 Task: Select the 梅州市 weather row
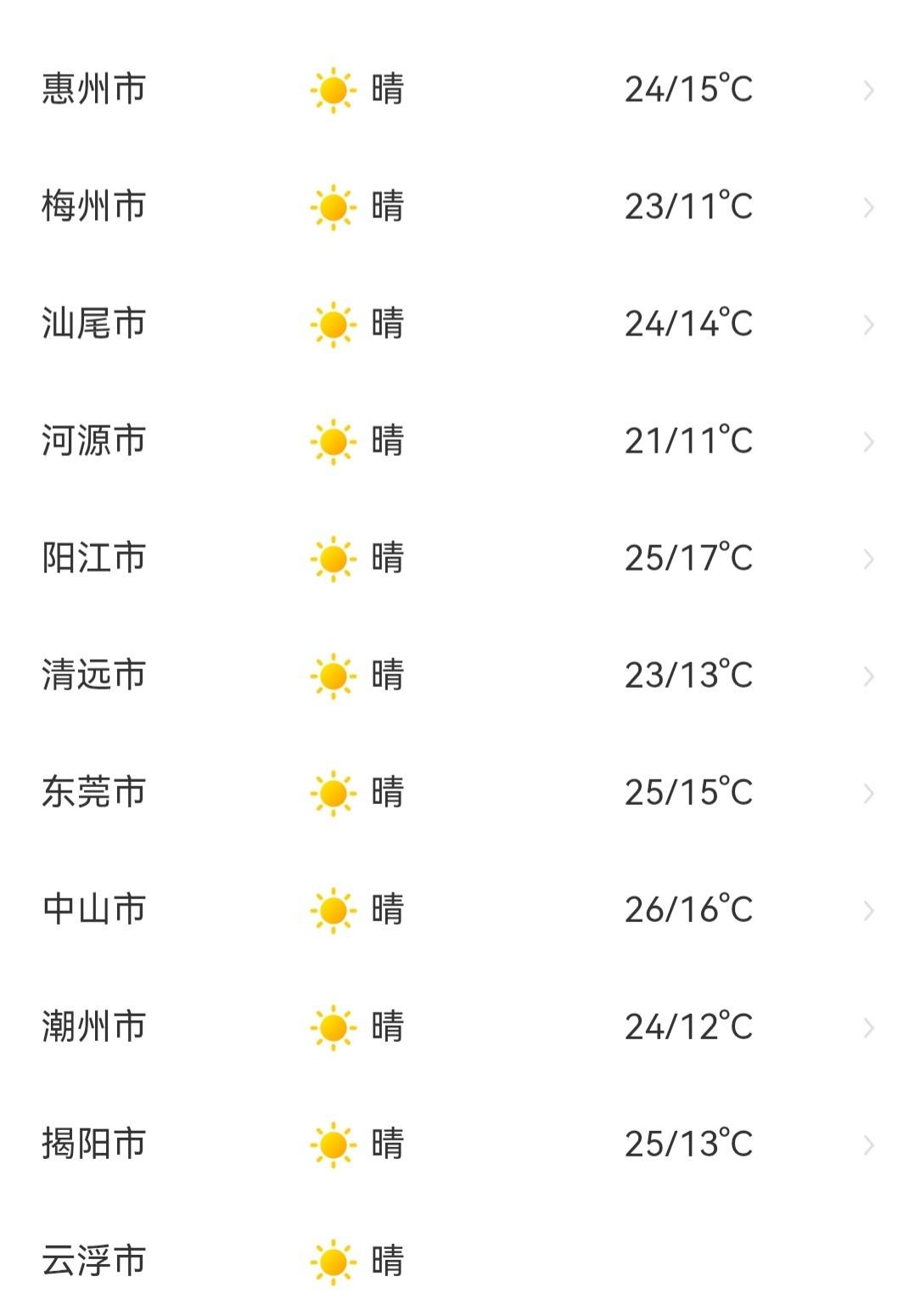click(x=460, y=206)
